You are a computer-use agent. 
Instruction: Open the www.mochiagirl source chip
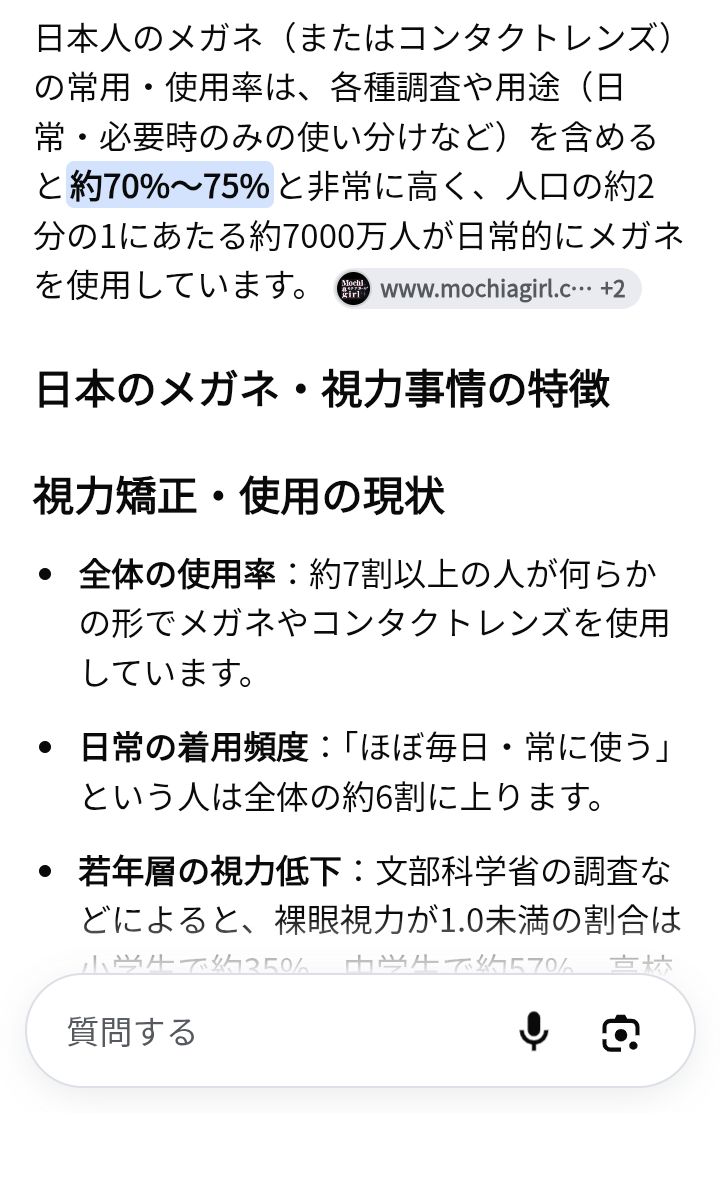(487, 289)
